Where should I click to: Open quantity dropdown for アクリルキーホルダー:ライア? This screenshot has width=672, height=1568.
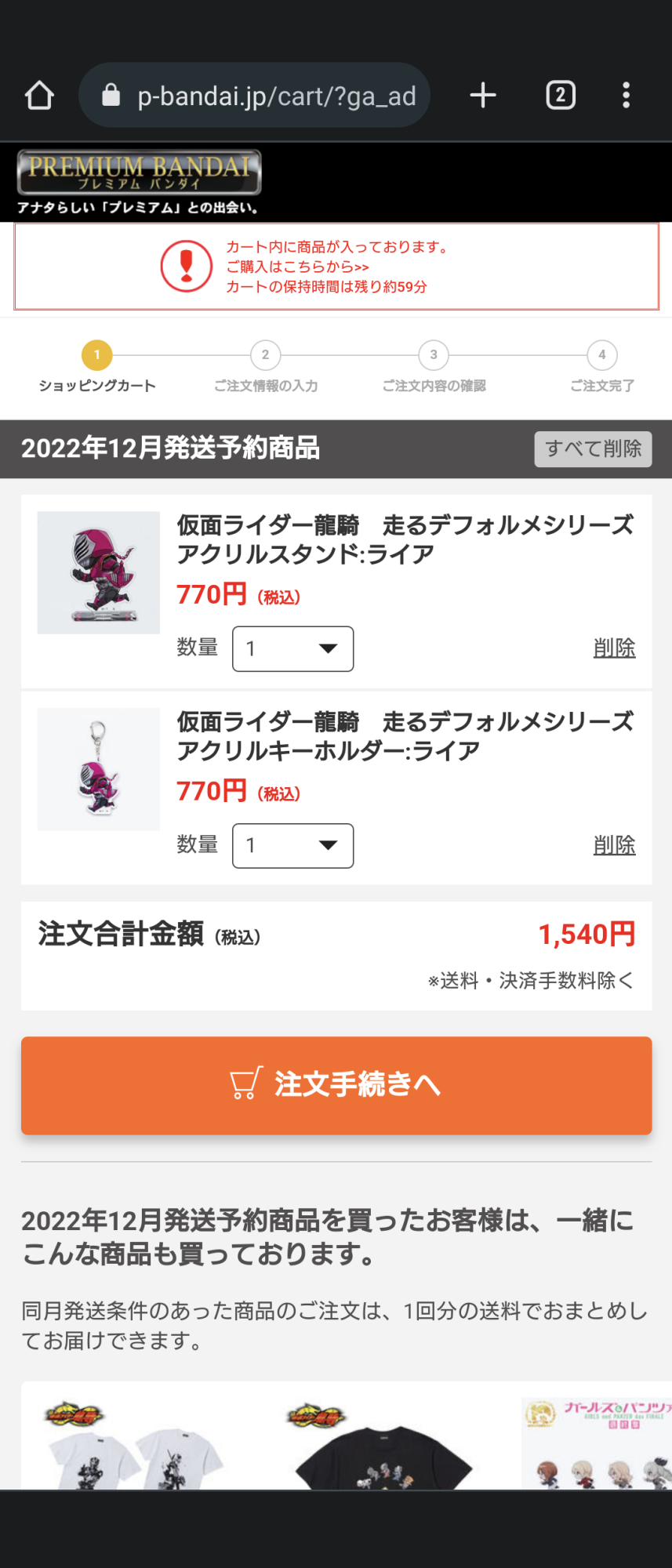pos(292,846)
